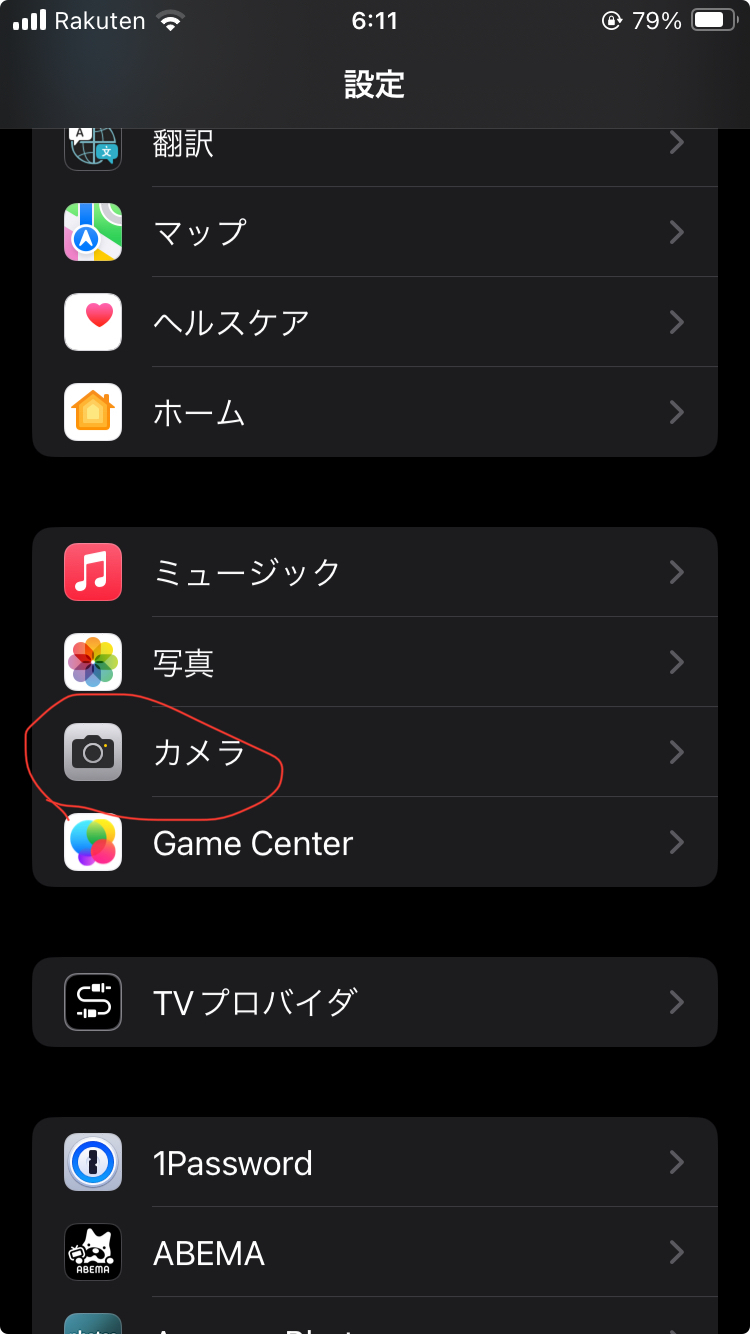Go to ヘルスケア settings
Image resolution: width=750 pixels, height=1334 pixels.
click(x=374, y=322)
